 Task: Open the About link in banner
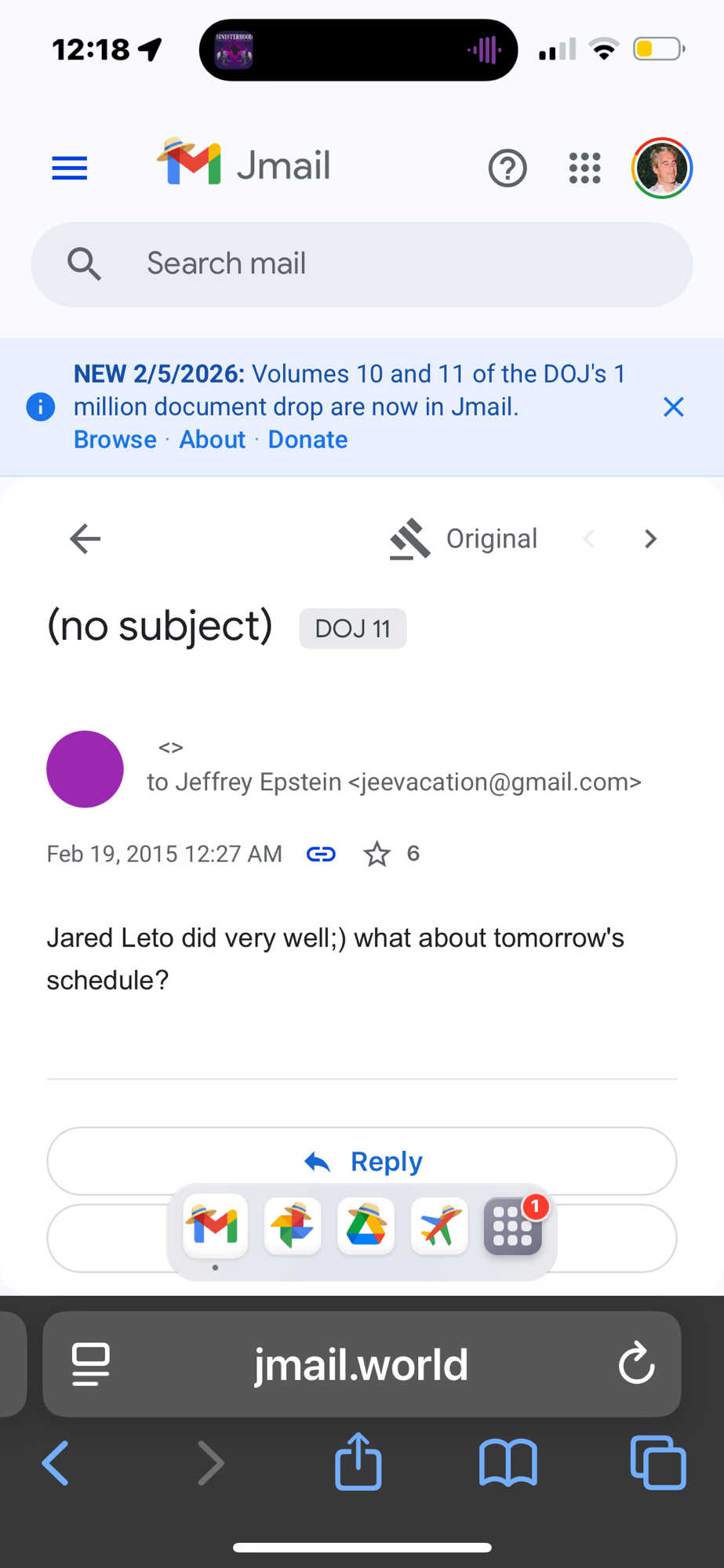pos(212,440)
